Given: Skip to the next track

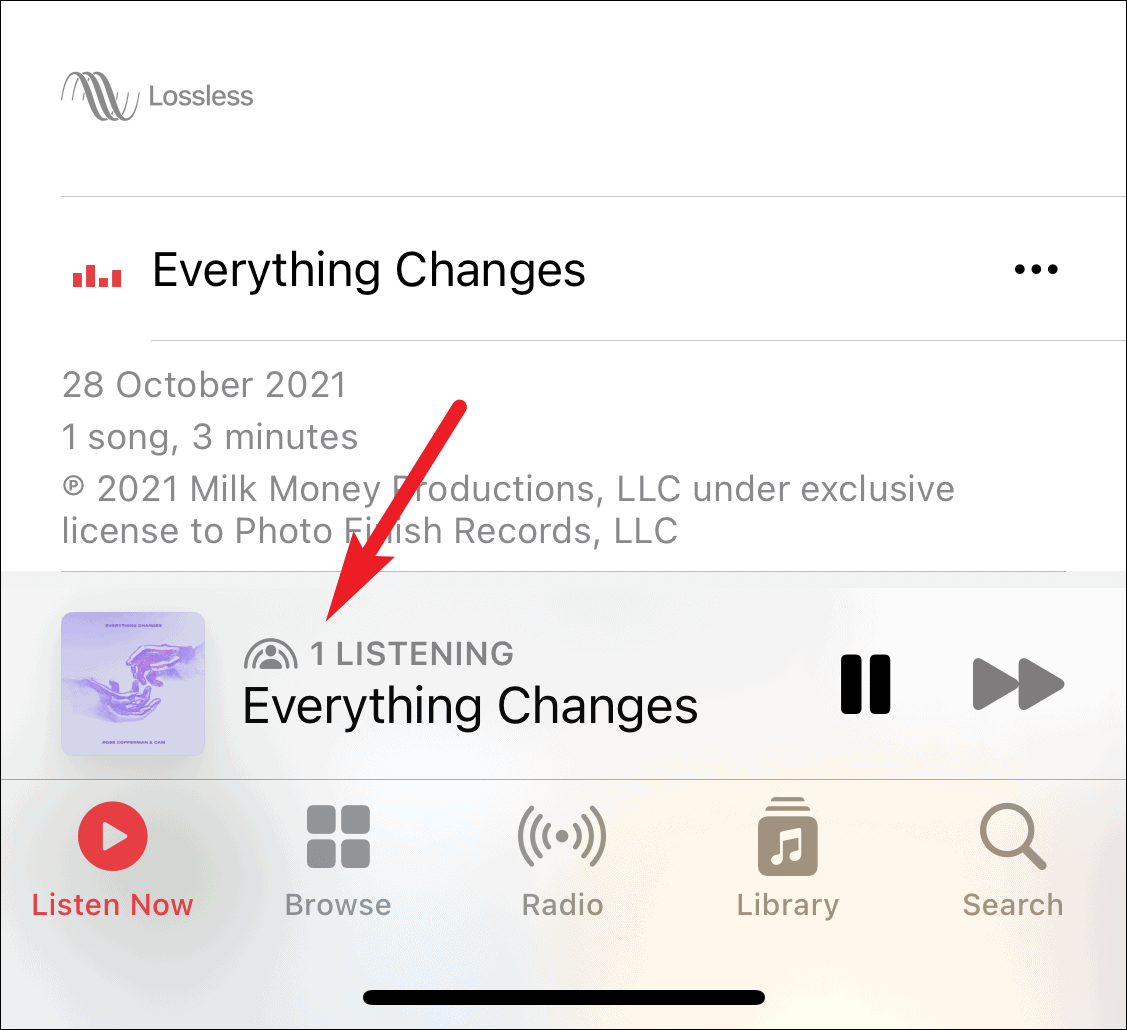Looking at the screenshot, I should 1018,684.
